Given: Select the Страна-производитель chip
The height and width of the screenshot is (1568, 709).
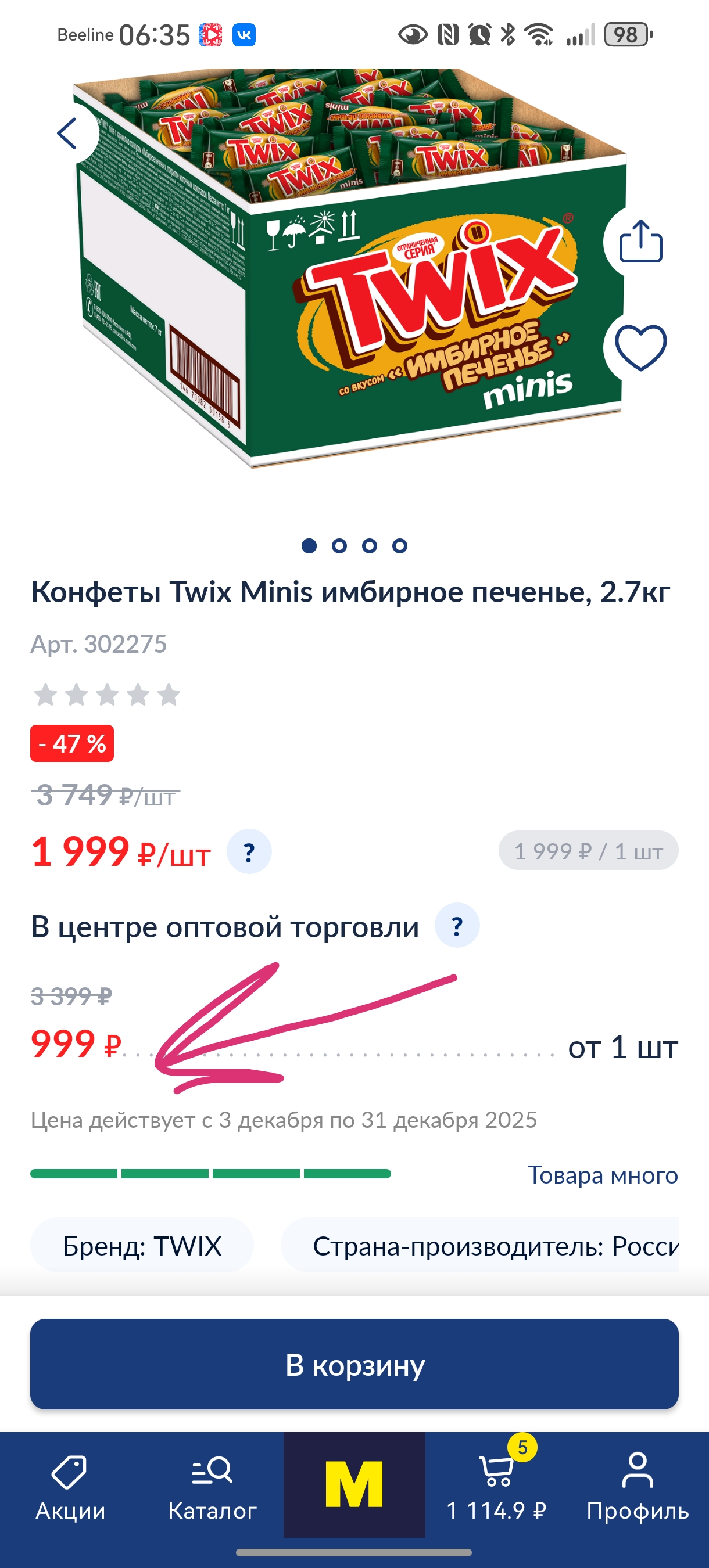Looking at the screenshot, I should [x=480, y=1246].
